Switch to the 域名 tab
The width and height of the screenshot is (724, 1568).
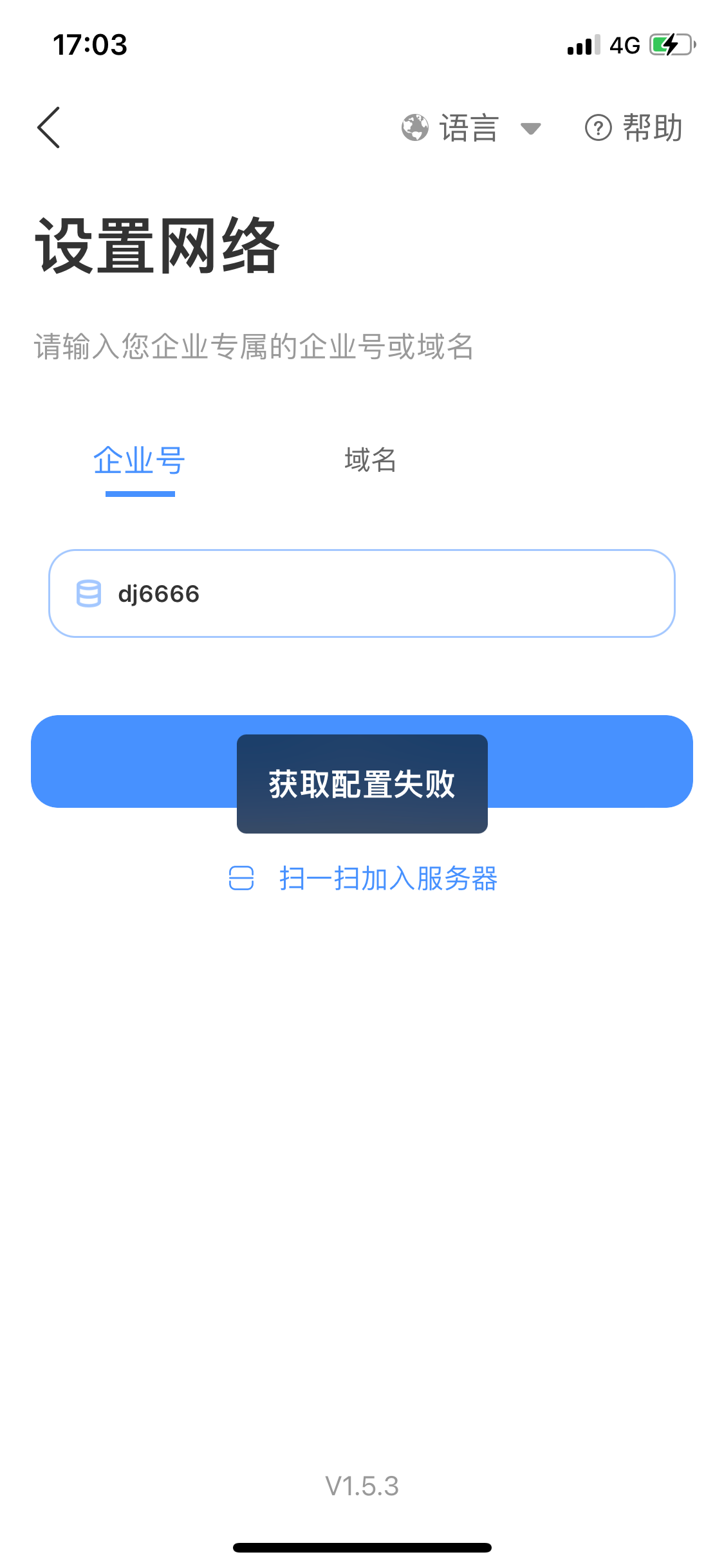tap(370, 460)
